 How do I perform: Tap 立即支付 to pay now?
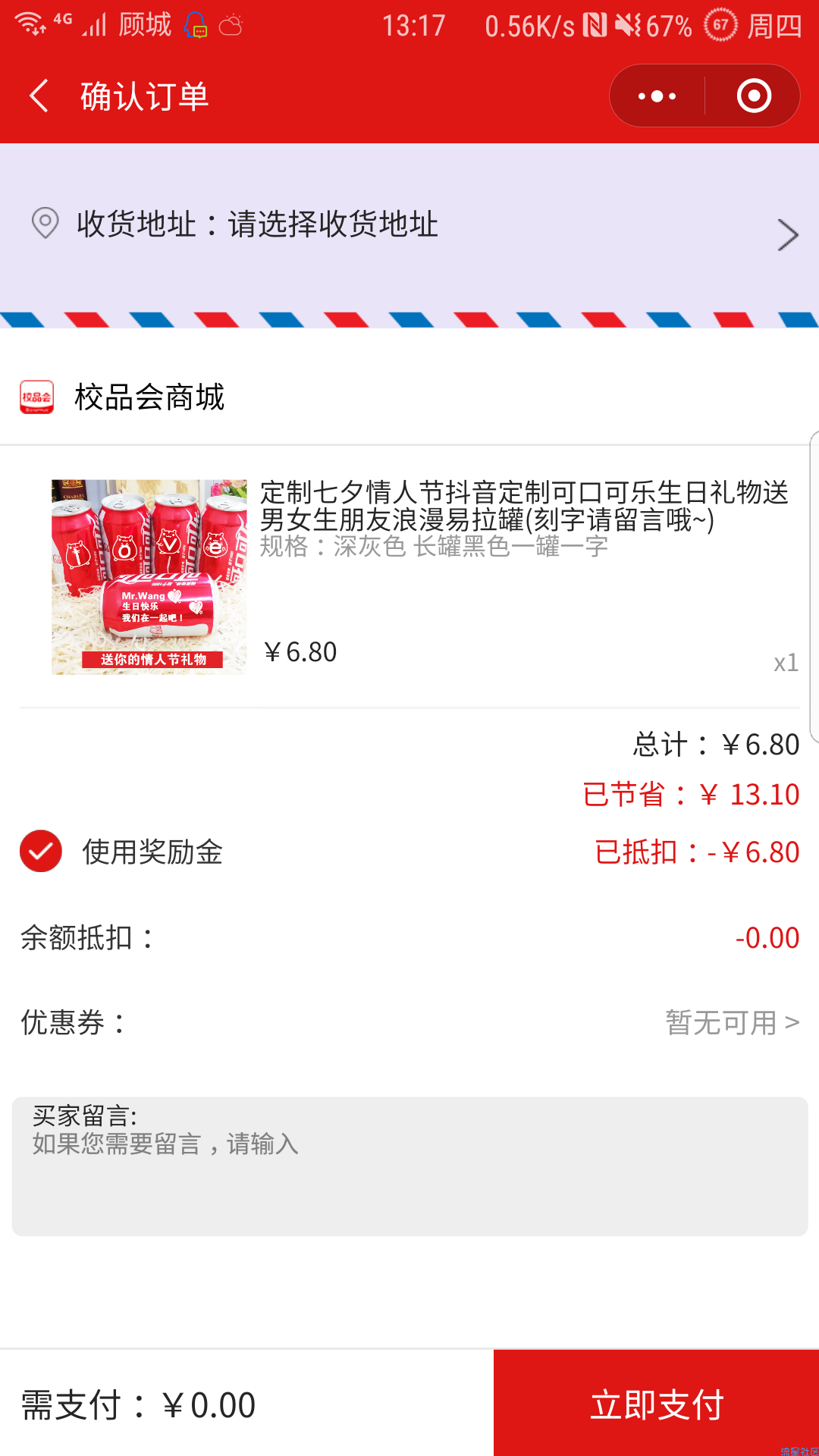[657, 1404]
